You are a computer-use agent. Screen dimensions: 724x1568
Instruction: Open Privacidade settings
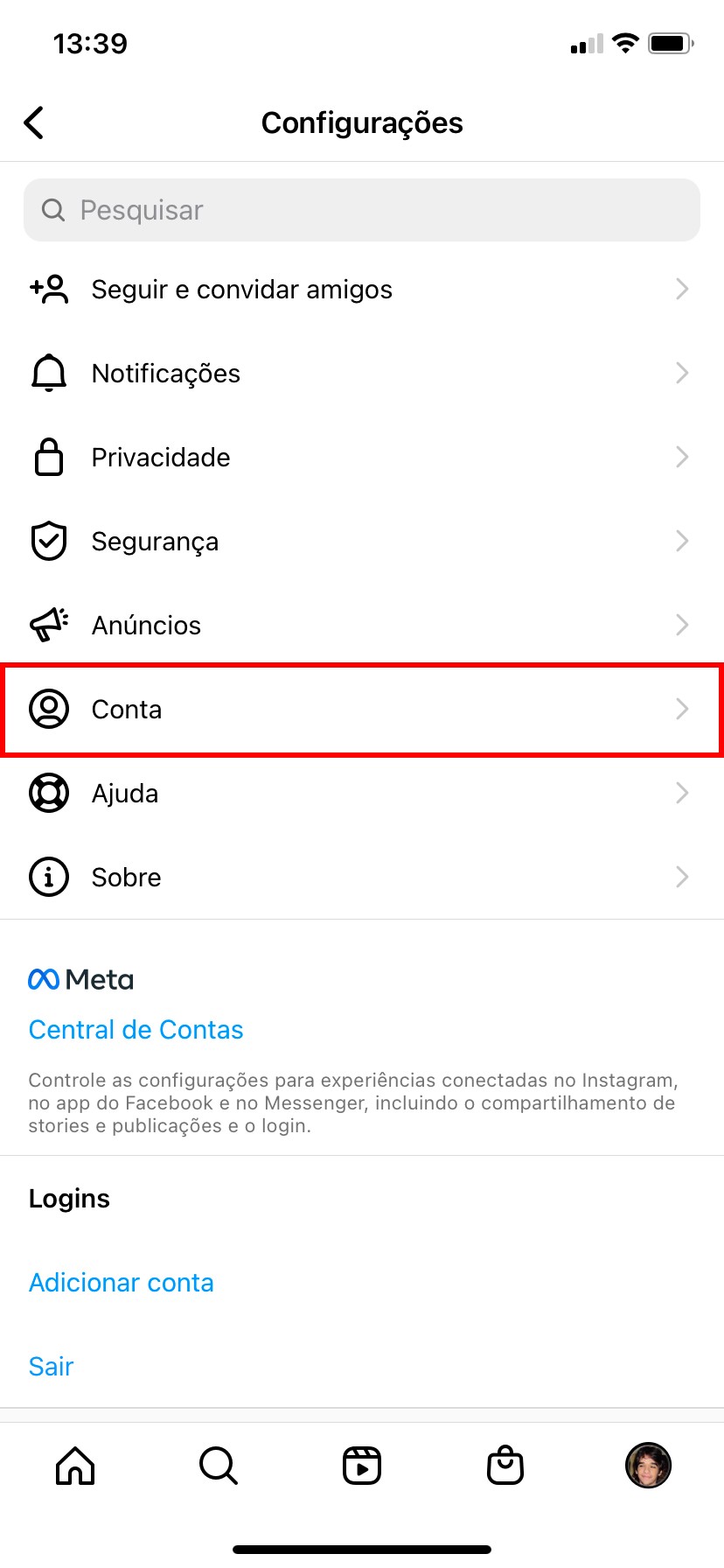pyautogui.click(x=362, y=458)
